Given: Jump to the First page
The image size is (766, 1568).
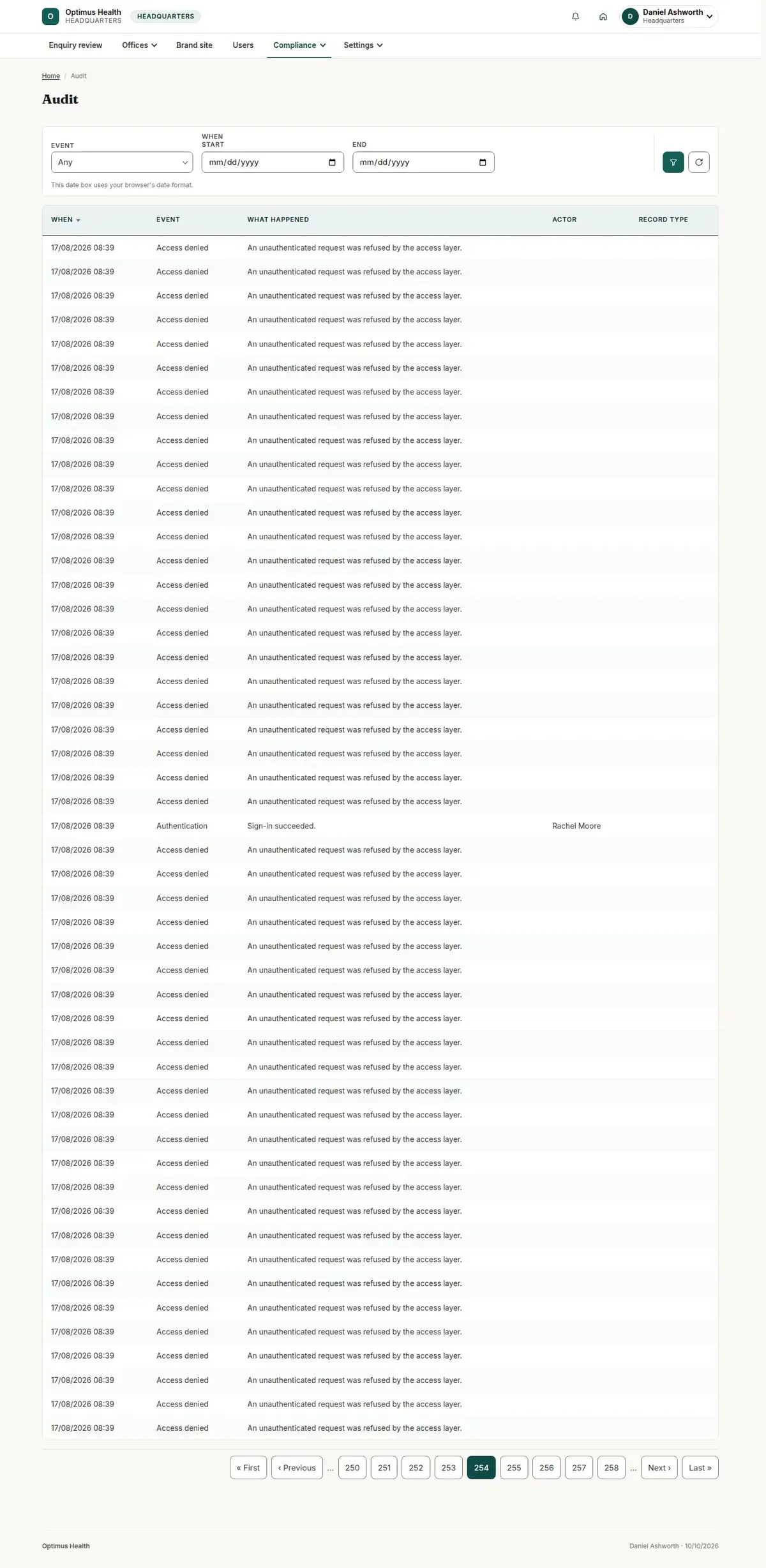Looking at the screenshot, I should pyautogui.click(x=248, y=1467).
